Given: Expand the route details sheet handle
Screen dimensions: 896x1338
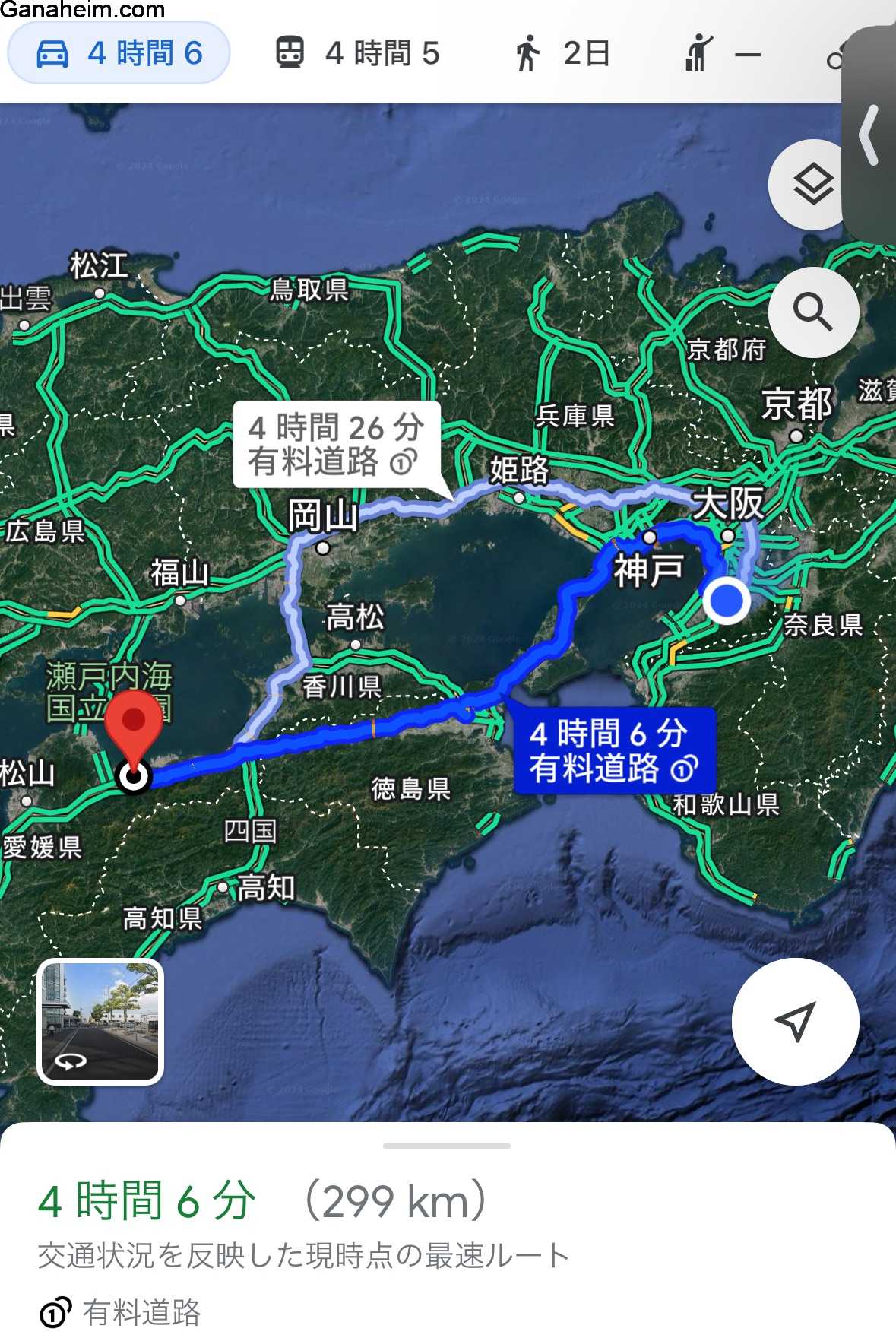Looking at the screenshot, I should (x=447, y=1146).
